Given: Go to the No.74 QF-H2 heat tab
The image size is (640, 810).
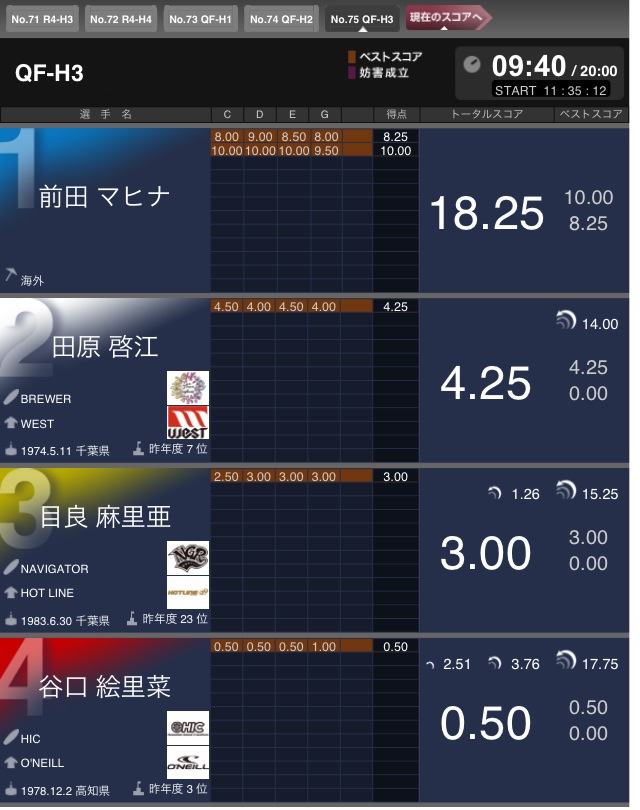Looking at the screenshot, I should 280,18.
